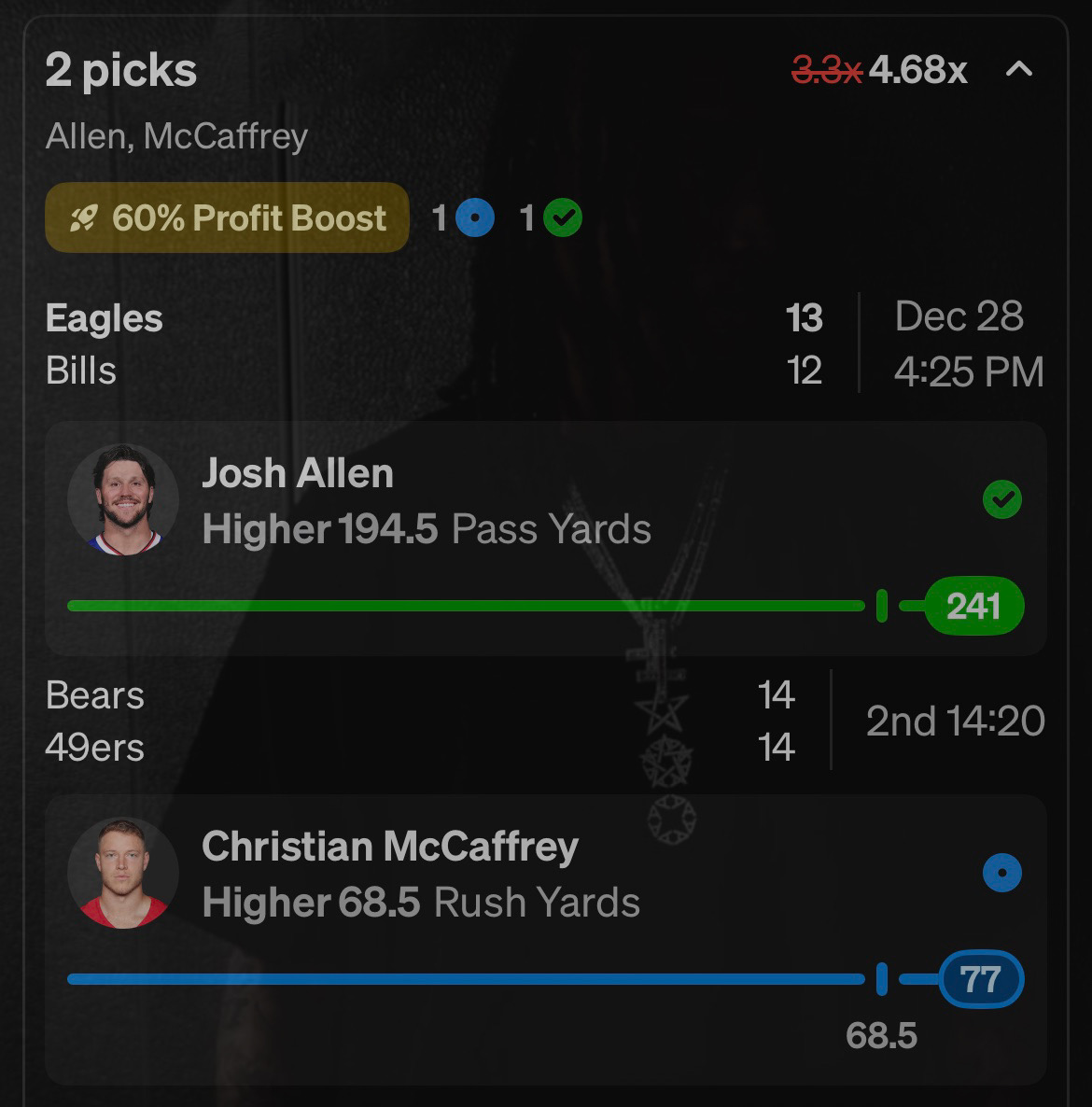The width and height of the screenshot is (1092, 1107).
Task: Collapse the 2 picks entry card
Action: 1018,69
